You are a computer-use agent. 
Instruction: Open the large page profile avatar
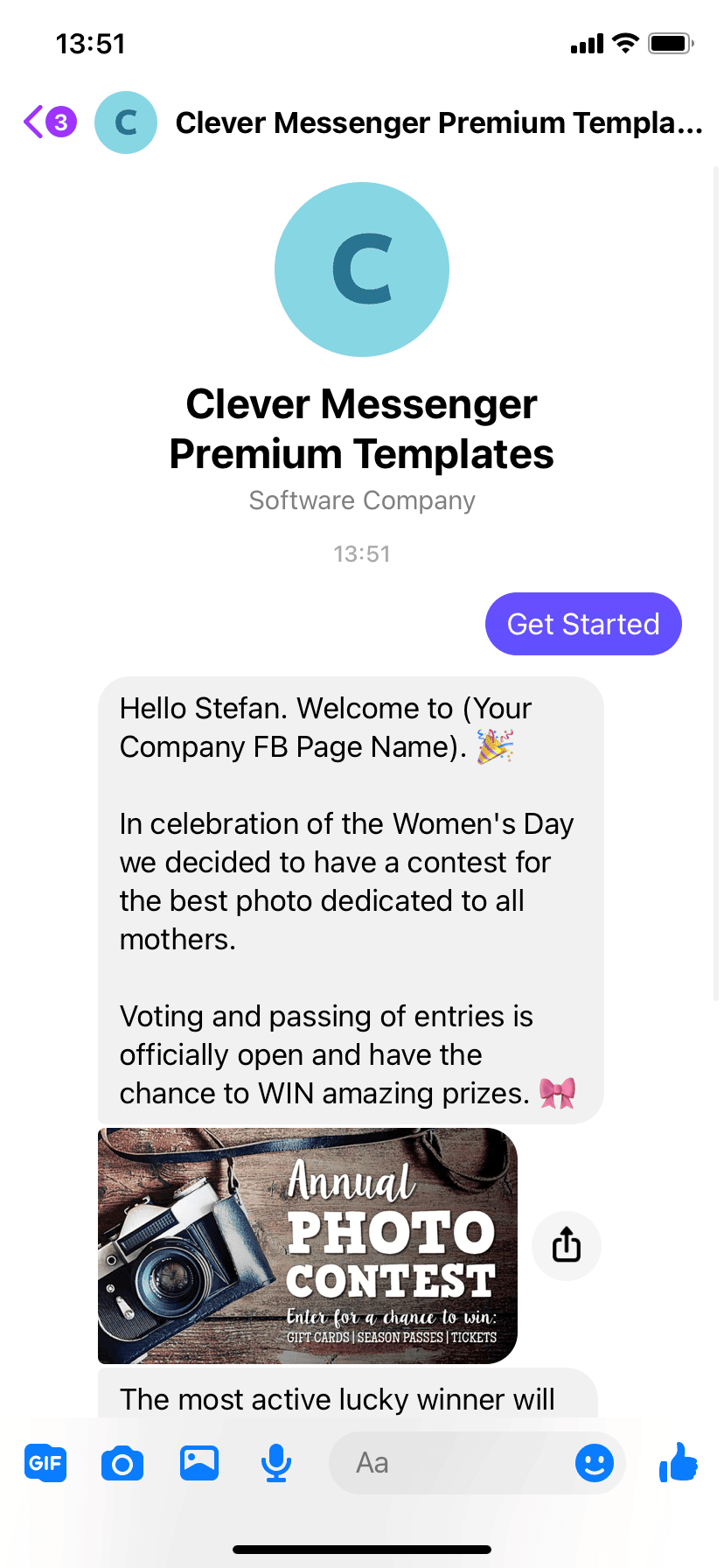(x=362, y=269)
